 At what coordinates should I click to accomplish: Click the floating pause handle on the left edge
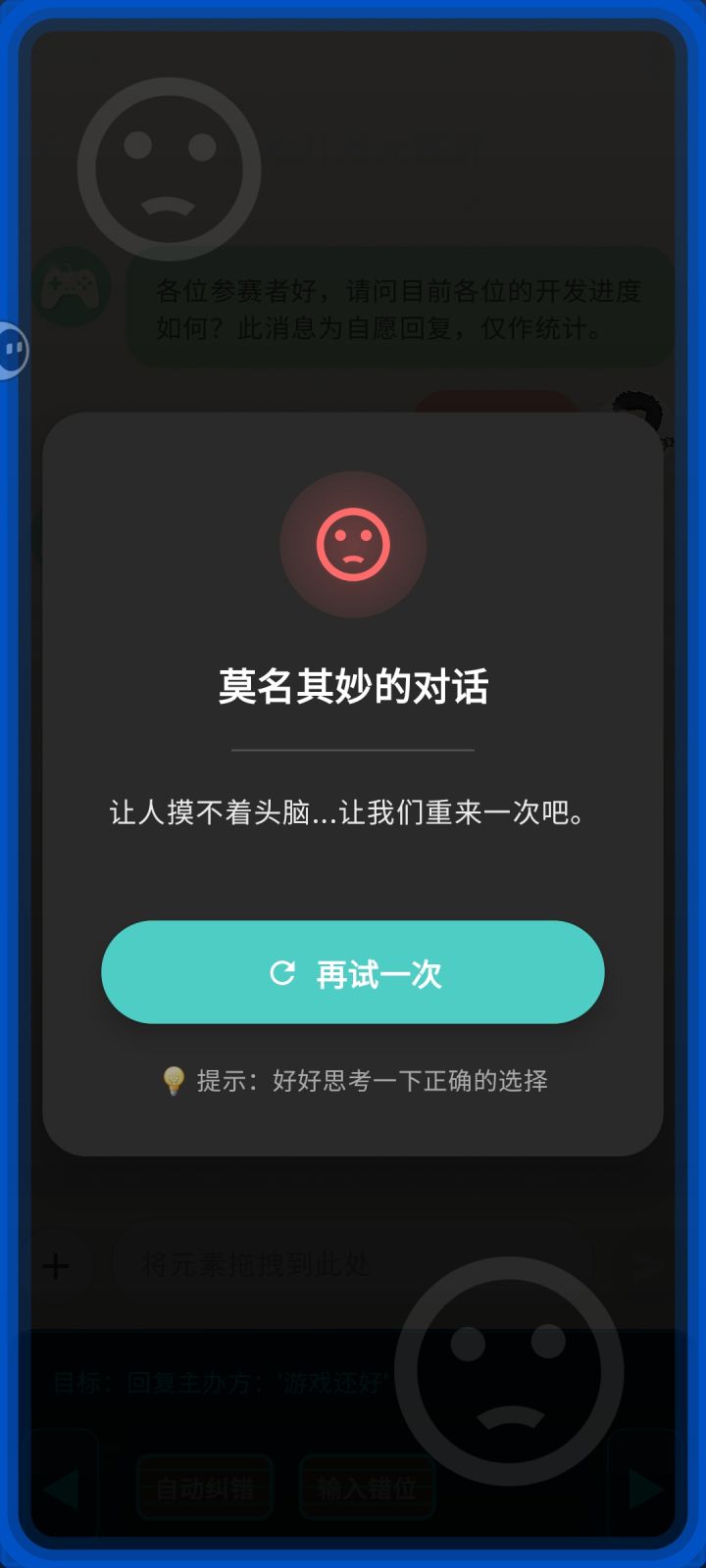pyautogui.click(x=12, y=349)
